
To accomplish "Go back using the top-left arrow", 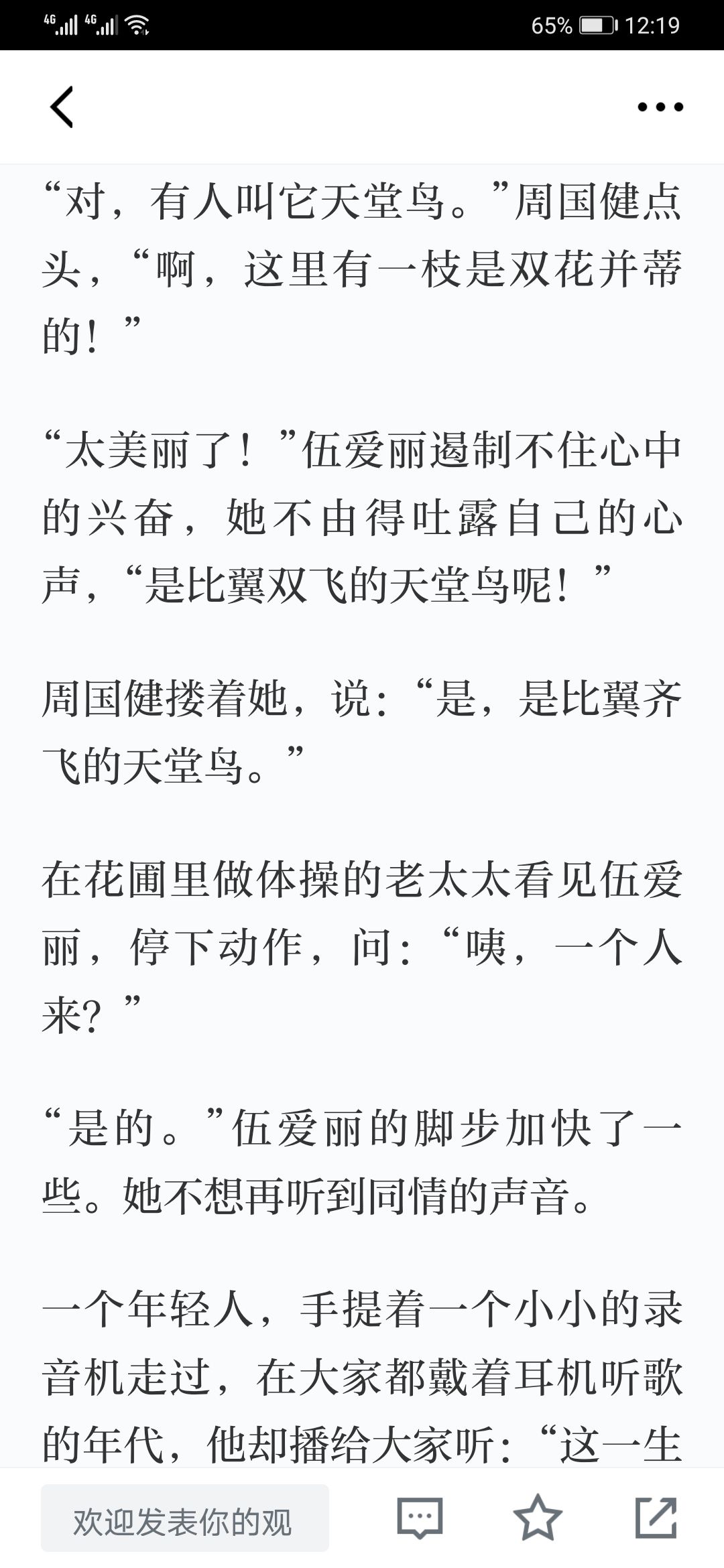I will (61, 107).
